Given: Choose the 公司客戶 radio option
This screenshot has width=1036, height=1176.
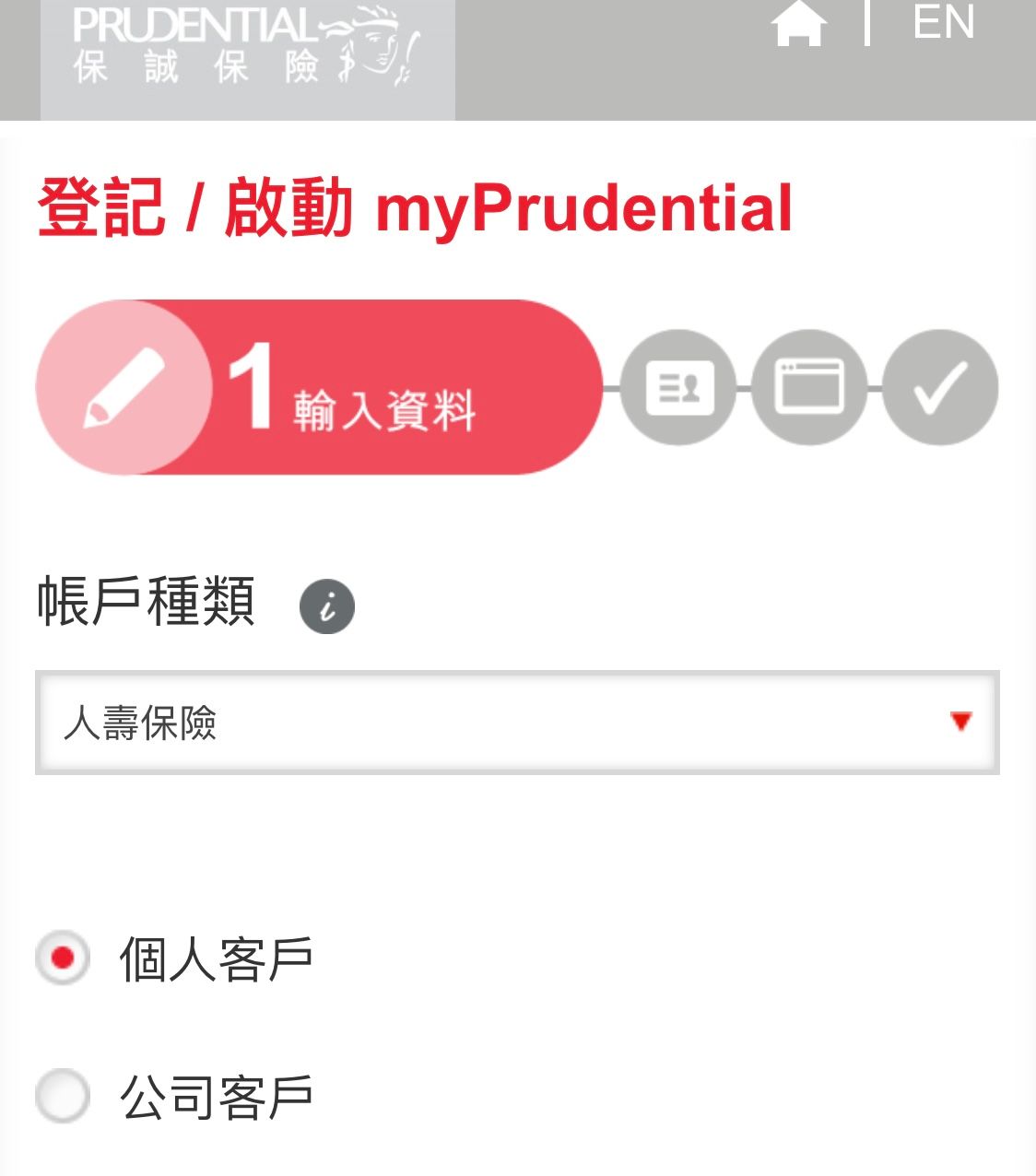Looking at the screenshot, I should [63, 1096].
